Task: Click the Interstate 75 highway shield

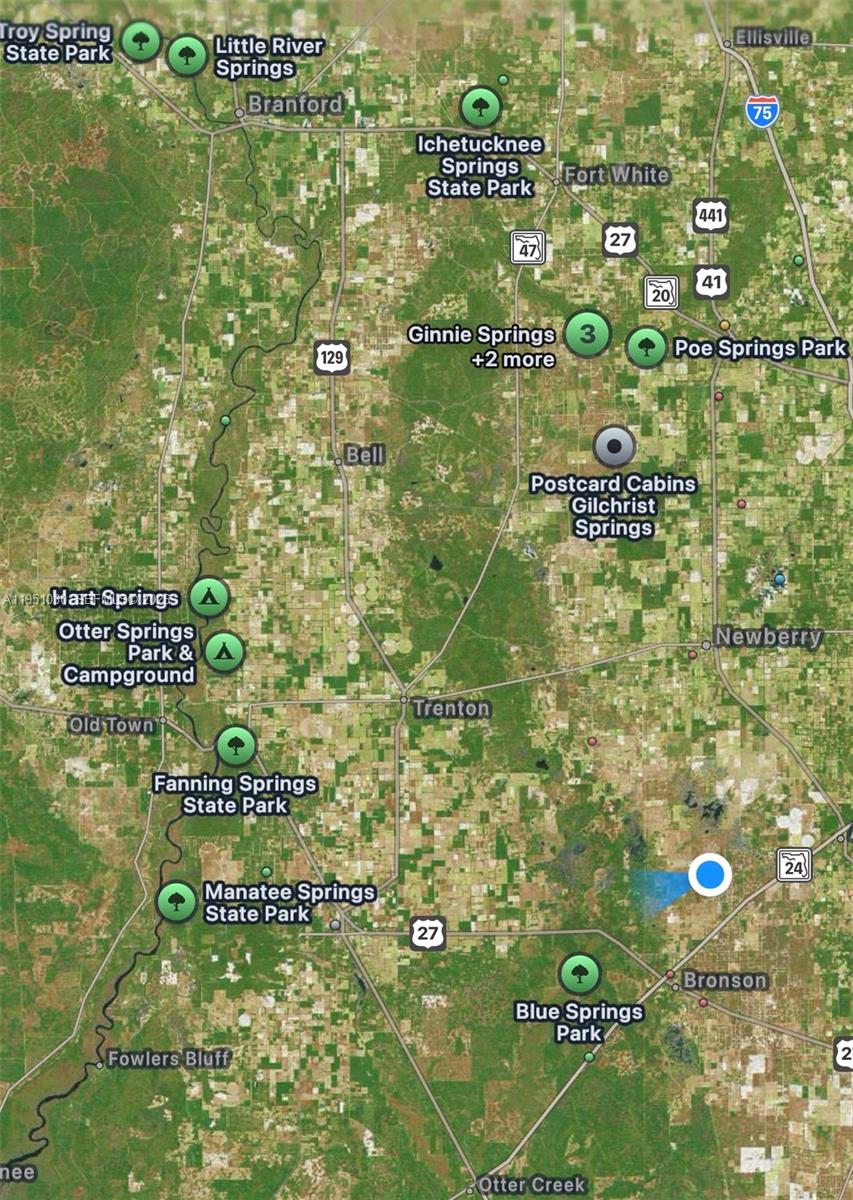Action: click(764, 111)
